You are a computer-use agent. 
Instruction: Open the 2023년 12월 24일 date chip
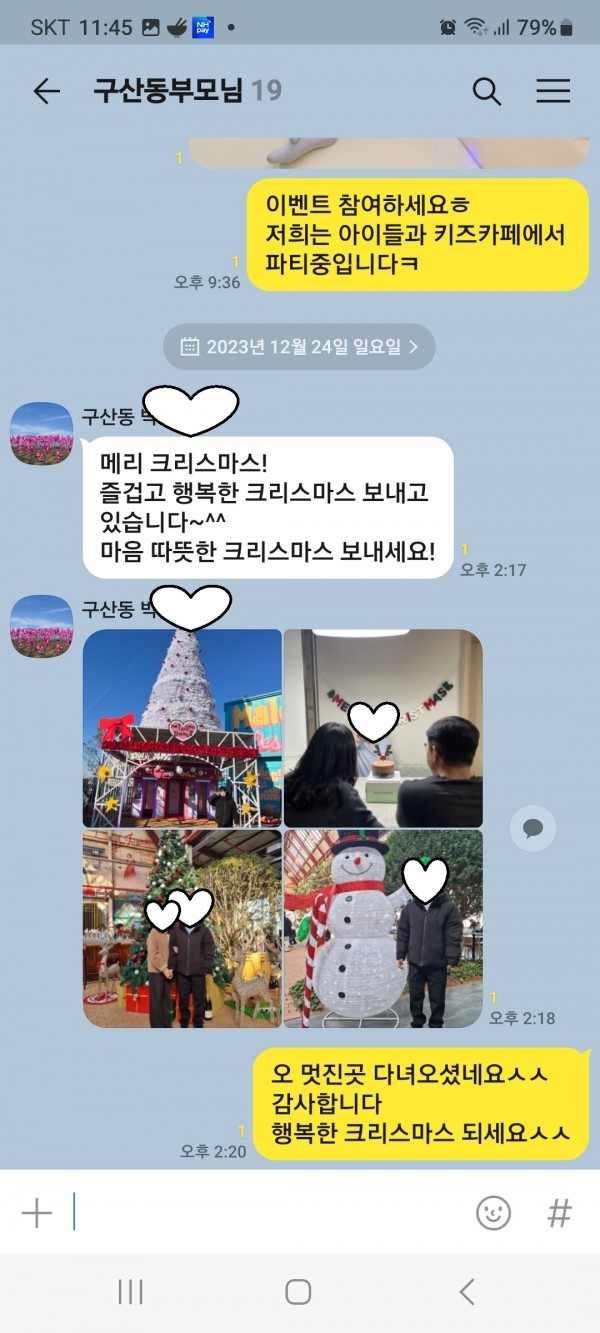point(299,347)
